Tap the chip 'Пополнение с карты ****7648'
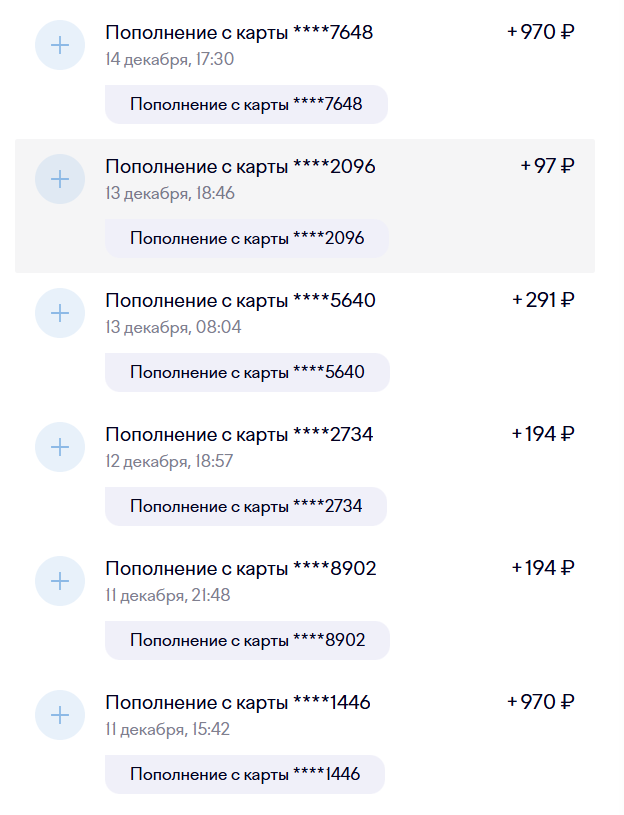Screen dimensions: 624x815 coord(246,104)
